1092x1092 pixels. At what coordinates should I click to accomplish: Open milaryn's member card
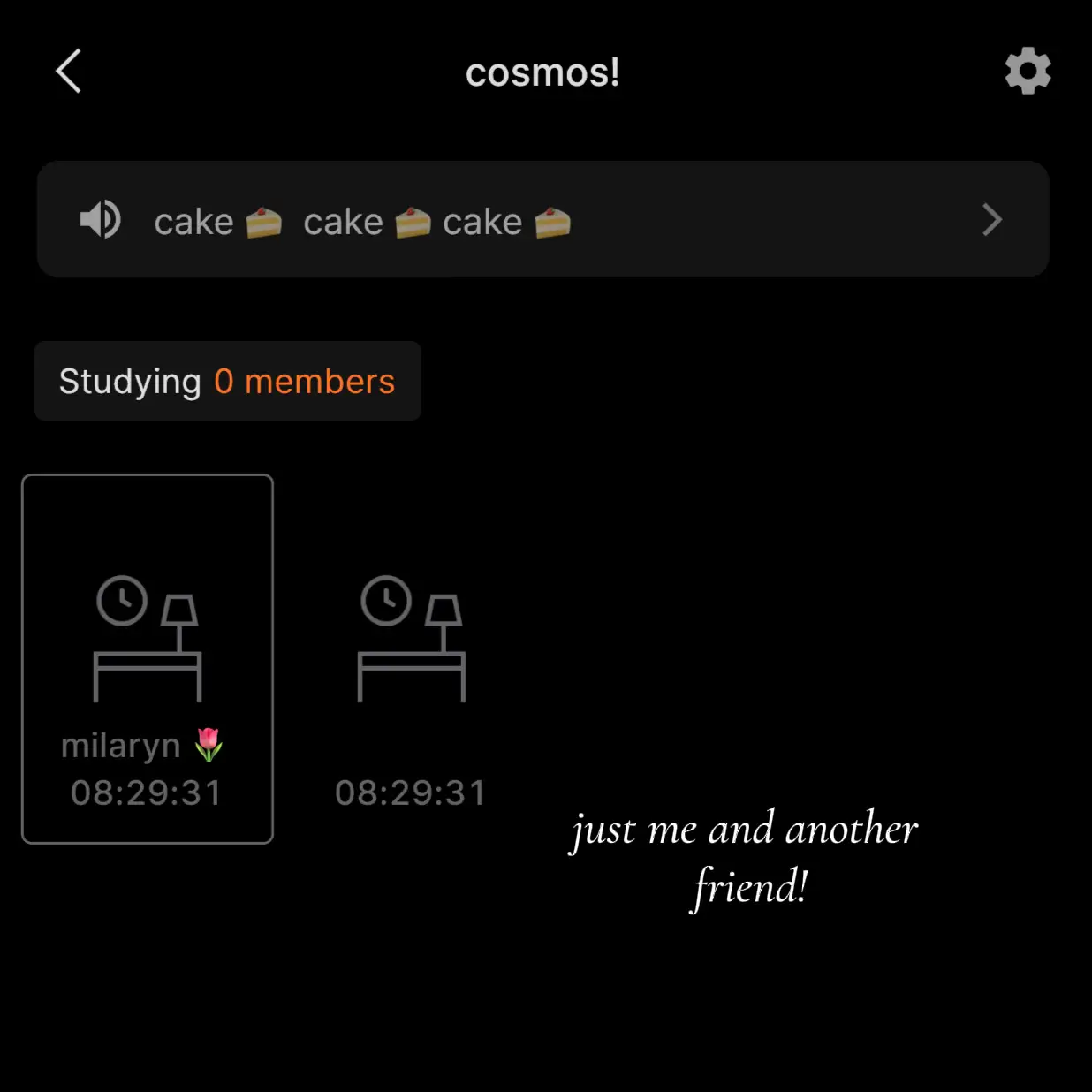[148, 659]
